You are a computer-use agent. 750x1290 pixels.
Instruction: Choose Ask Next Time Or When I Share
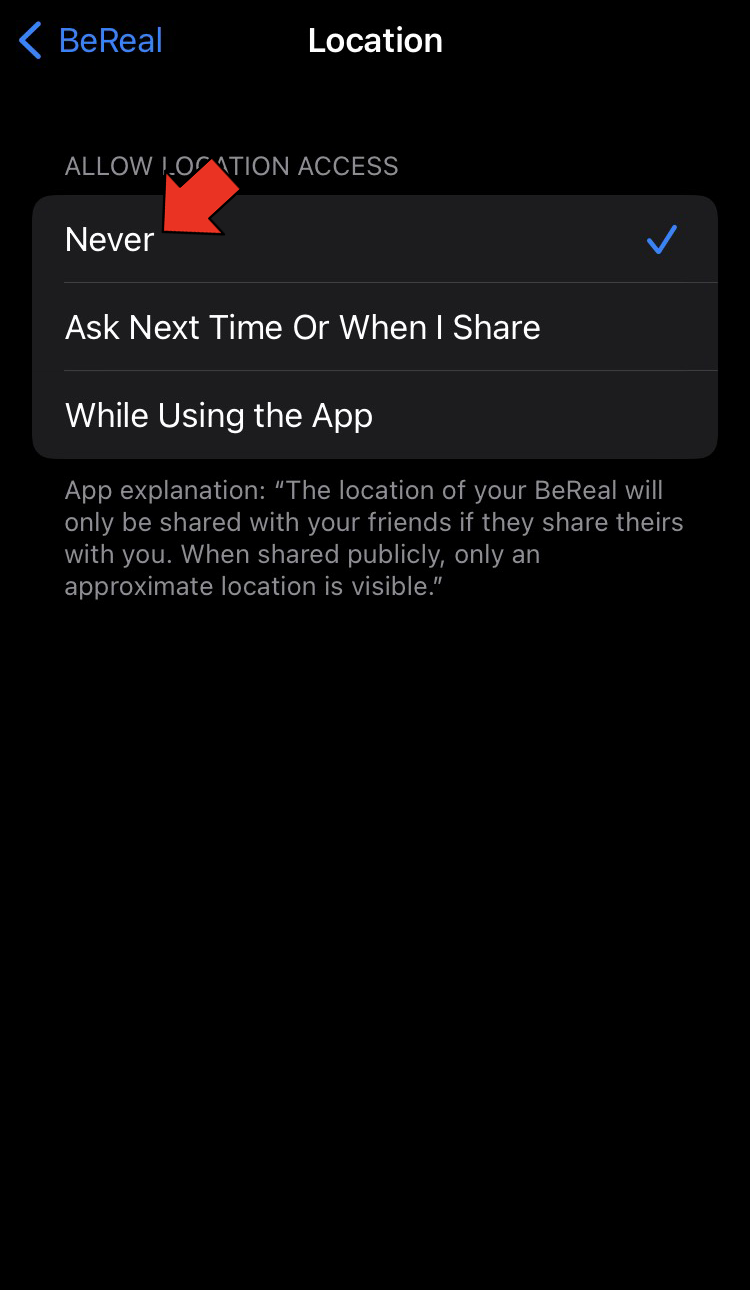click(303, 328)
